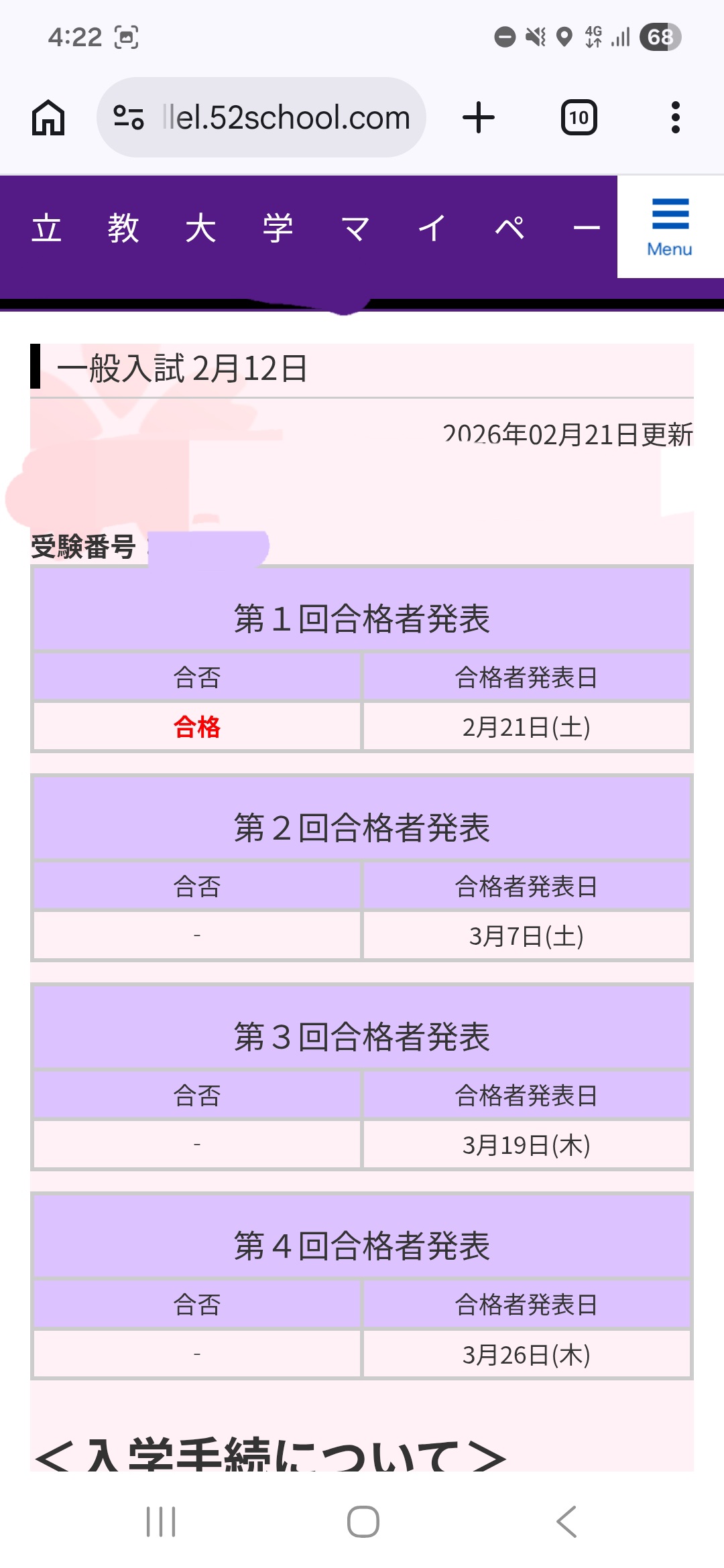Viewport: 724px width, 1568px height.
Task: Open a new browser tab
Action: pyautogui.click(x=479, y=117)
